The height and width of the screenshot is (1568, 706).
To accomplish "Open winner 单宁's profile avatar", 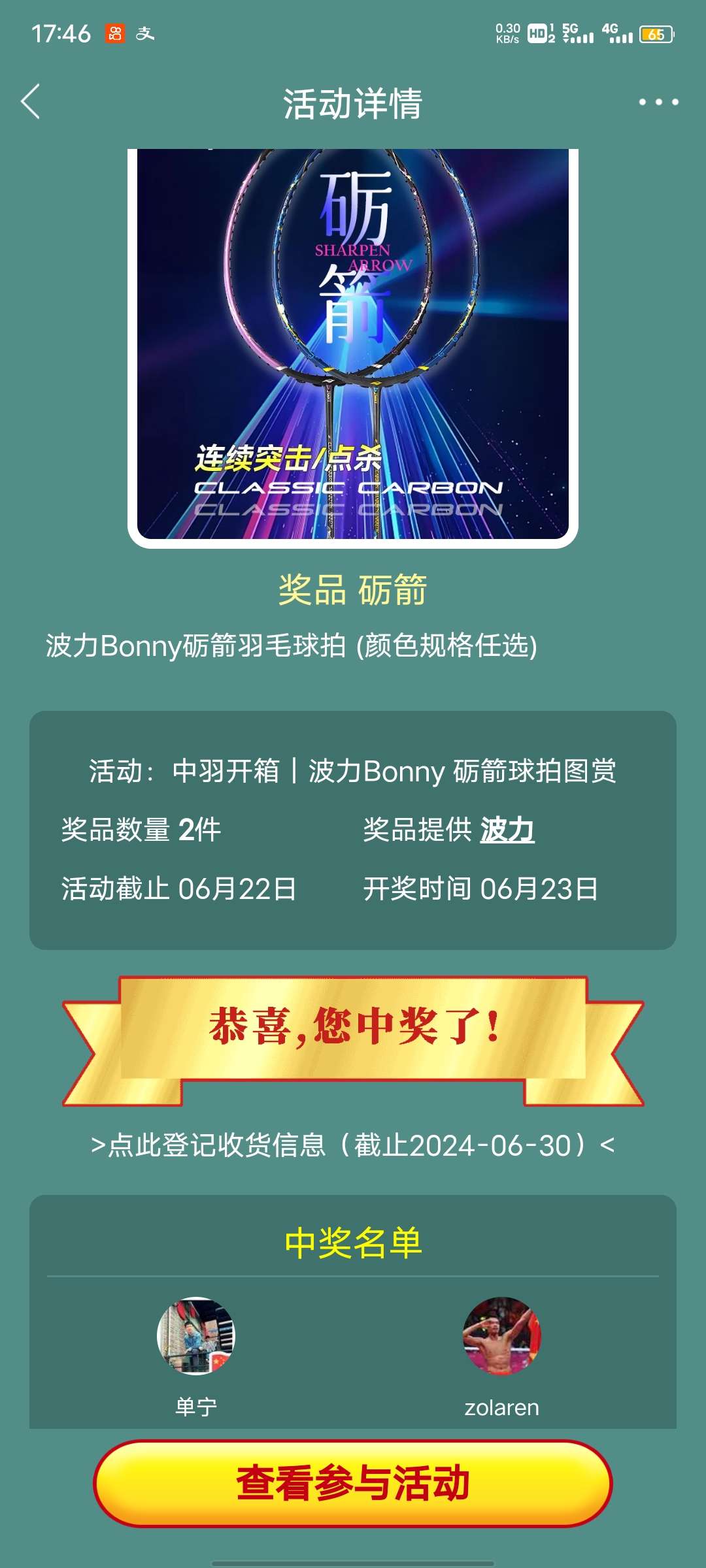I will 196,1335.
